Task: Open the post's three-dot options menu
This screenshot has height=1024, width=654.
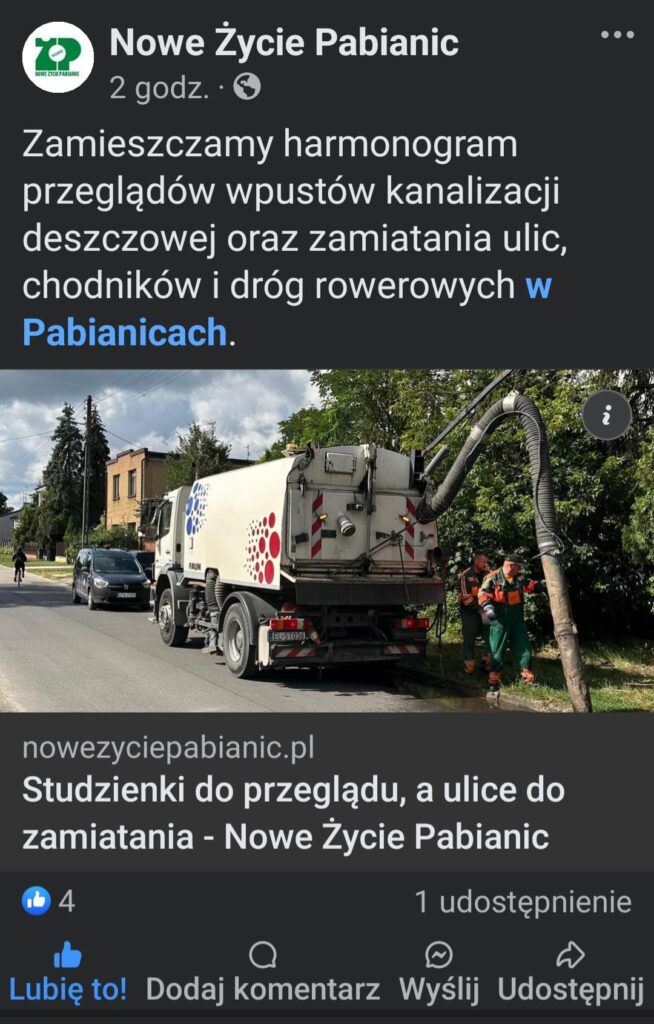Action: [617, 35]
